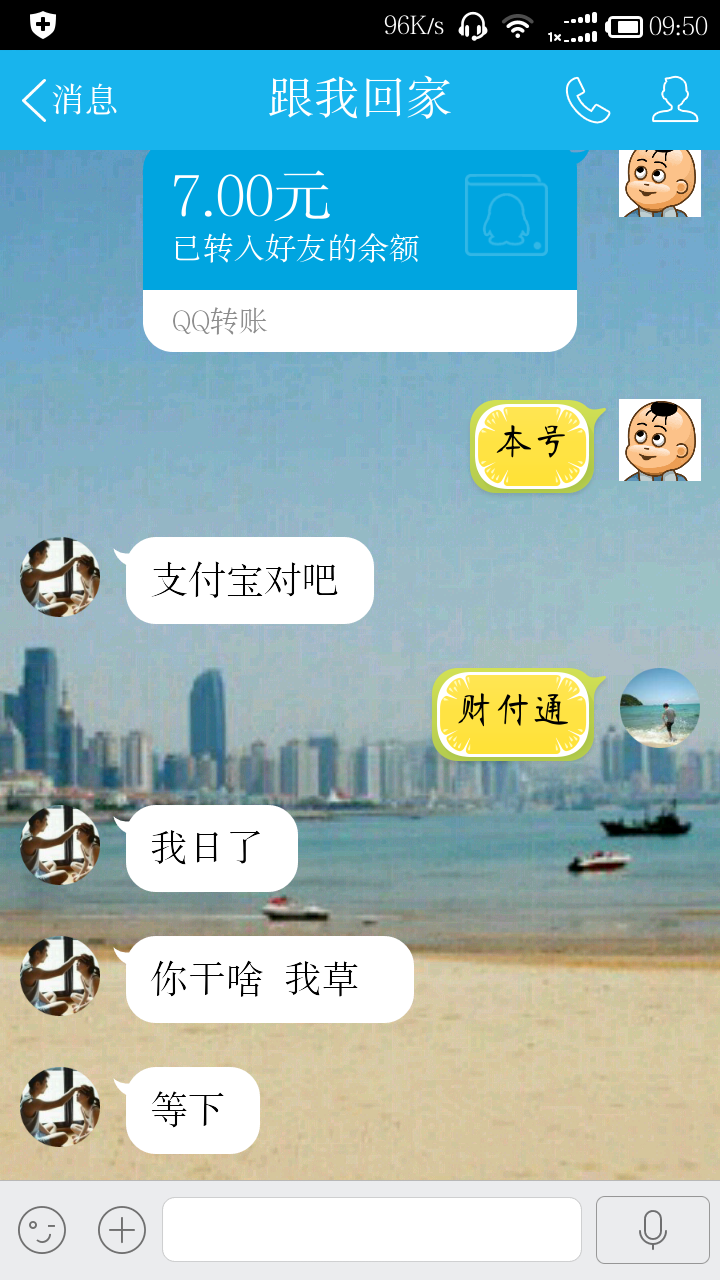
Task: Open the 7.00元 QQ转账 transfer card
Action: [360, 250]
